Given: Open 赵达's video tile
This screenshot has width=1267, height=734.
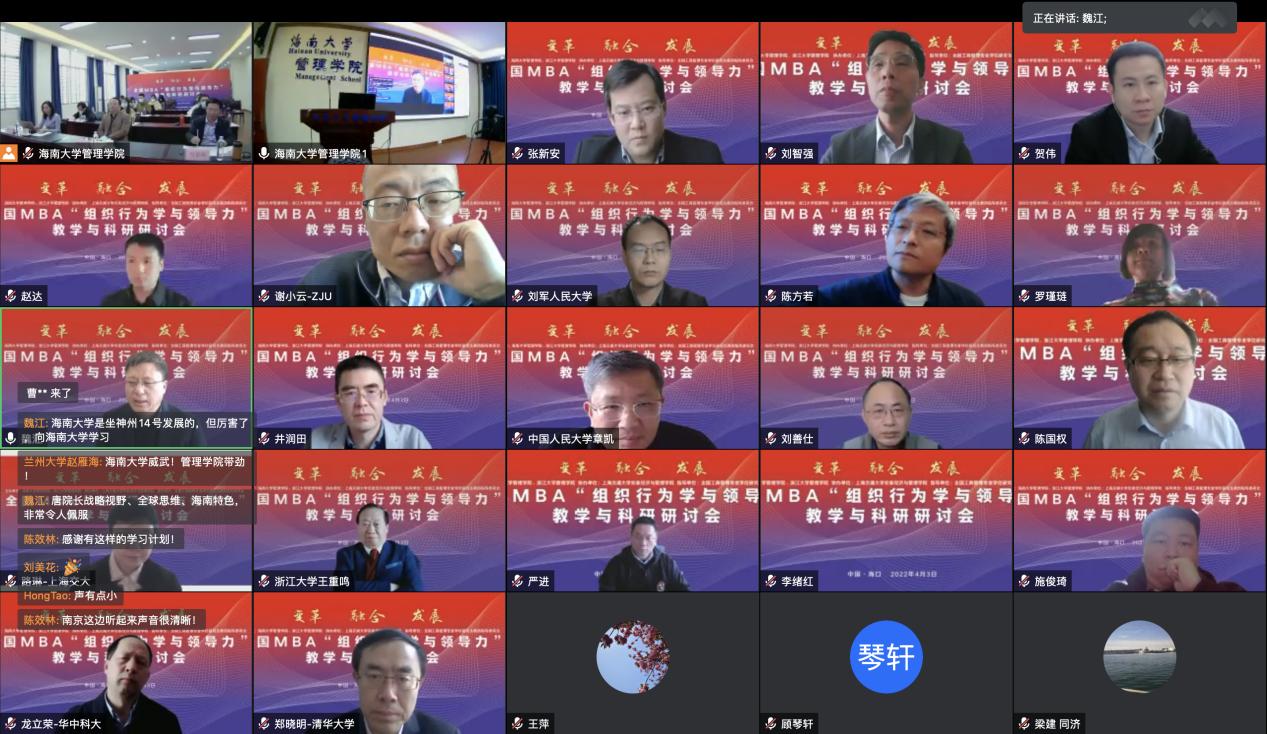Looking at the screenshot, I should pyautogui.click(x=126, y=235).
